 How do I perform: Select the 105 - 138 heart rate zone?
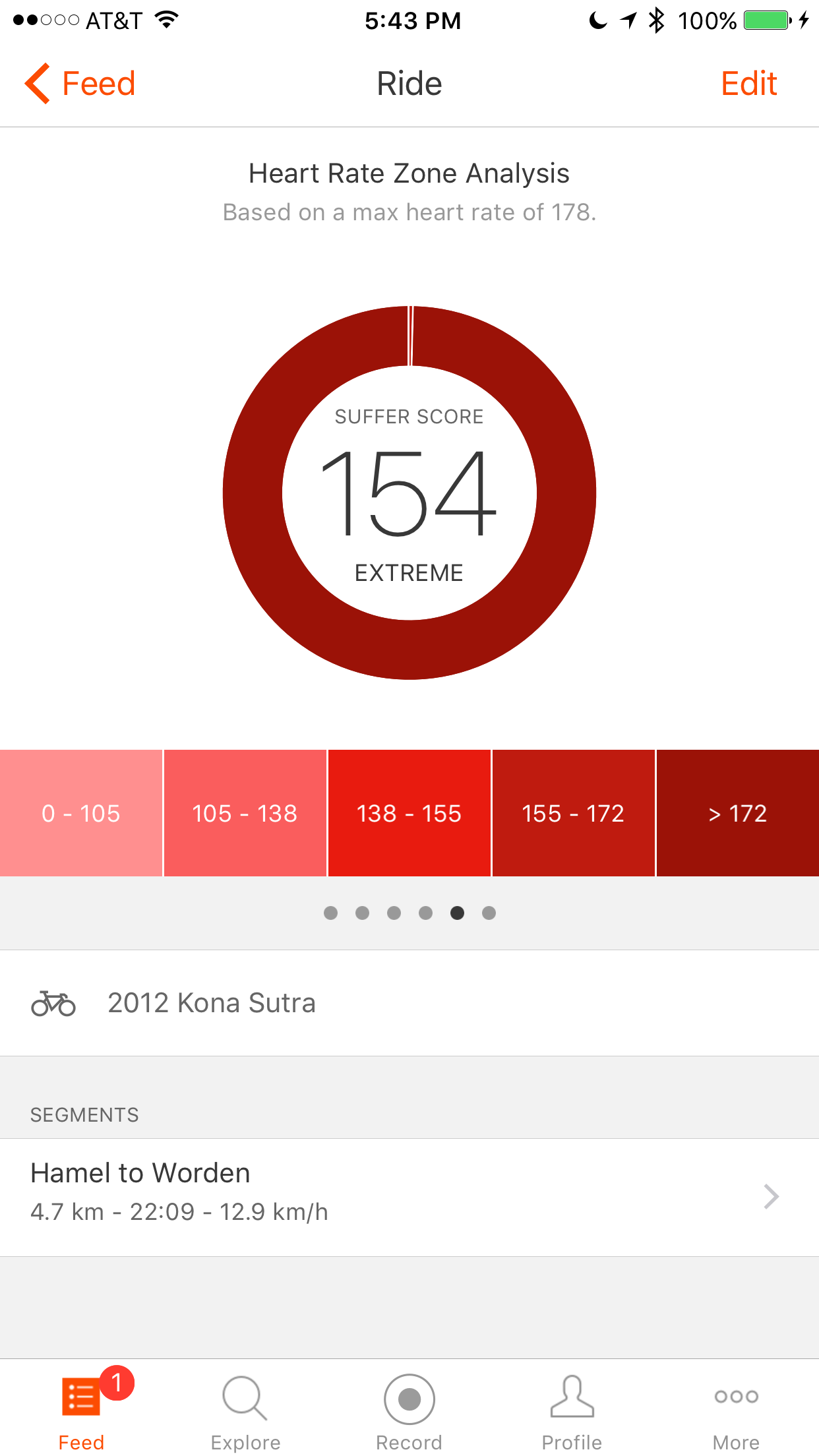pyautogui.click(x=245, y=813)
